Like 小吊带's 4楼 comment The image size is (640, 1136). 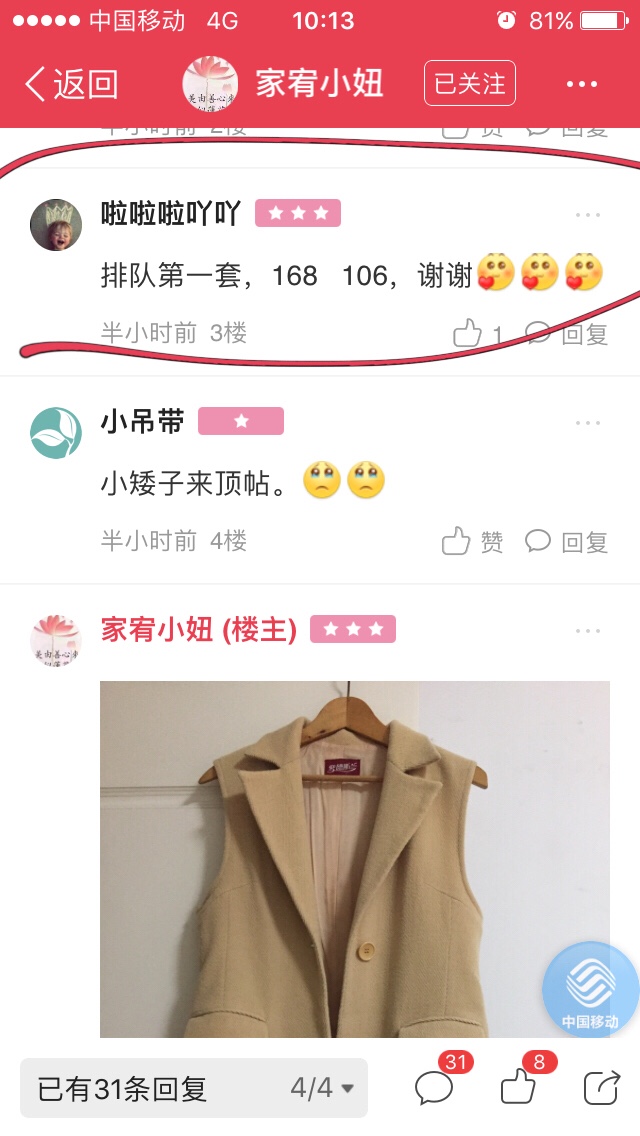[472, 541]
